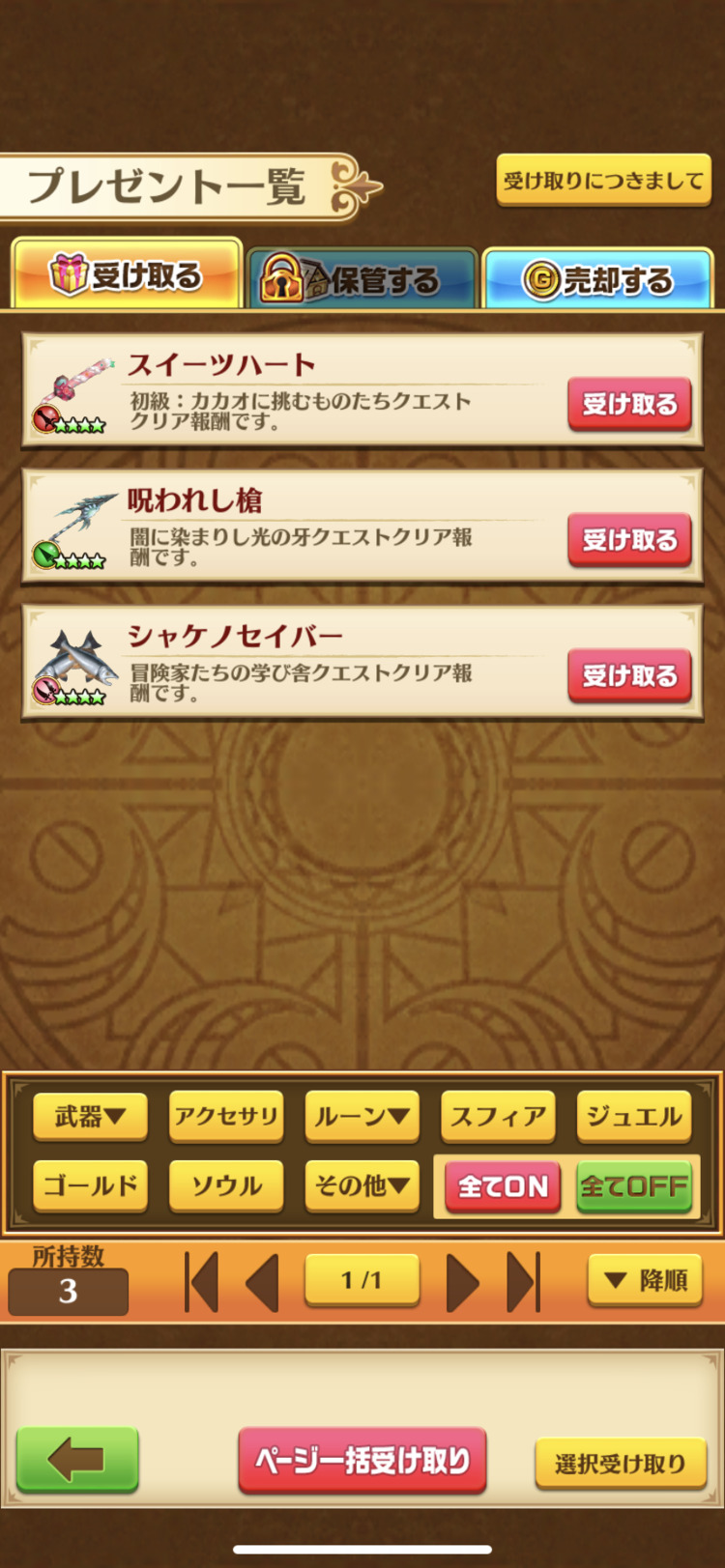Receive the スイーツハート present
Viewport: 725px width, 1568px height.
tap(629, 404)
